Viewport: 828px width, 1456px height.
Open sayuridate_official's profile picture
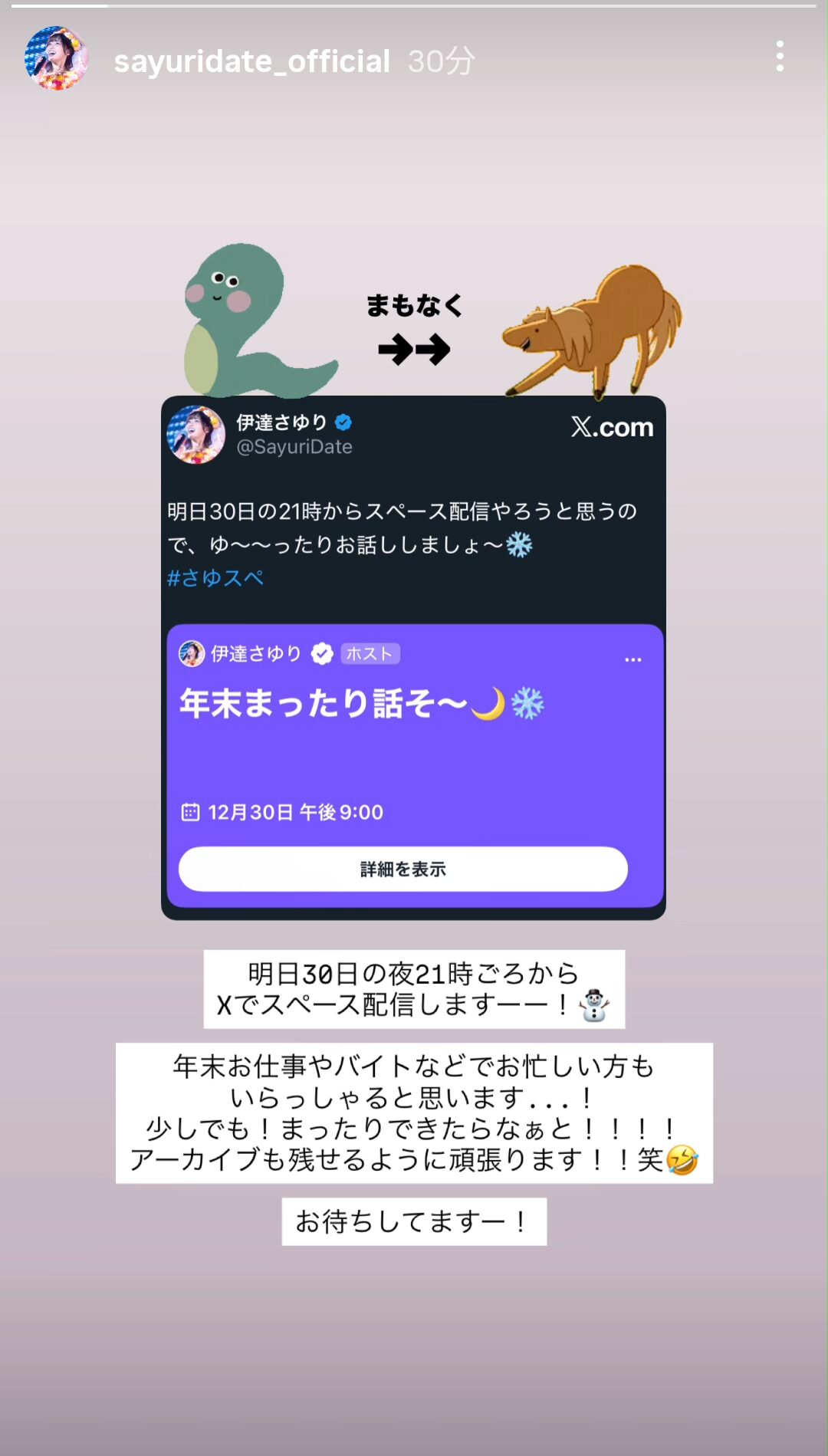(x=56, y=59)
